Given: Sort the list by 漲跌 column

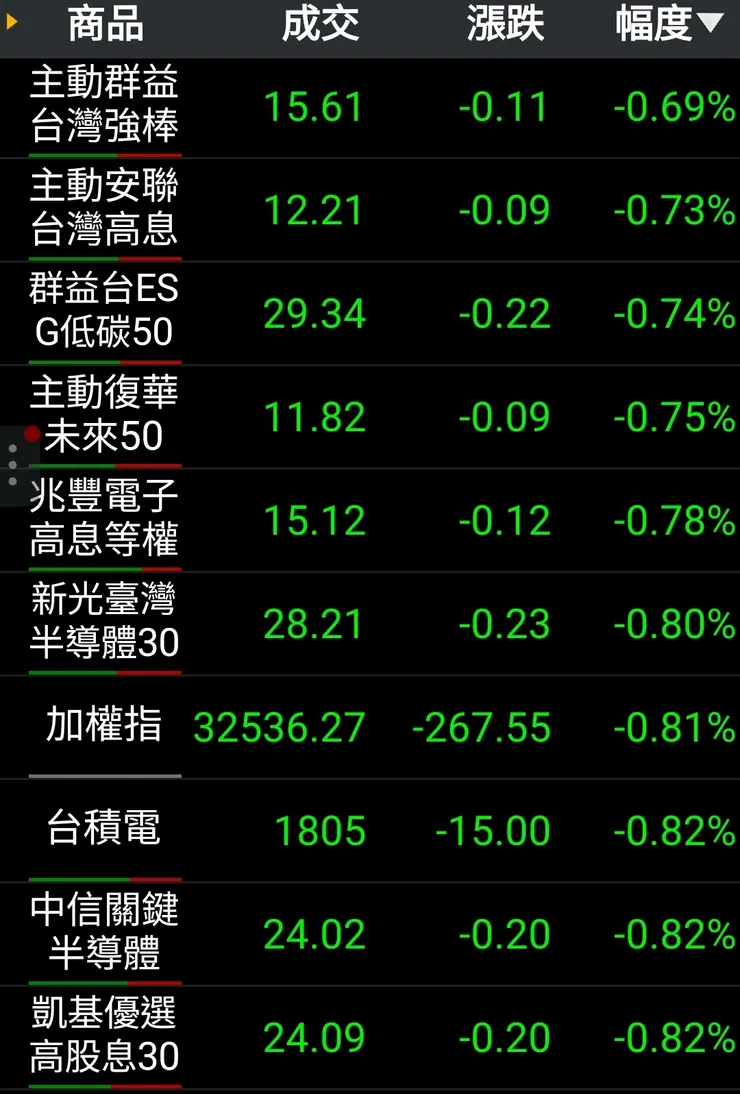Looking at the screenshot, I should pos(505,25).
